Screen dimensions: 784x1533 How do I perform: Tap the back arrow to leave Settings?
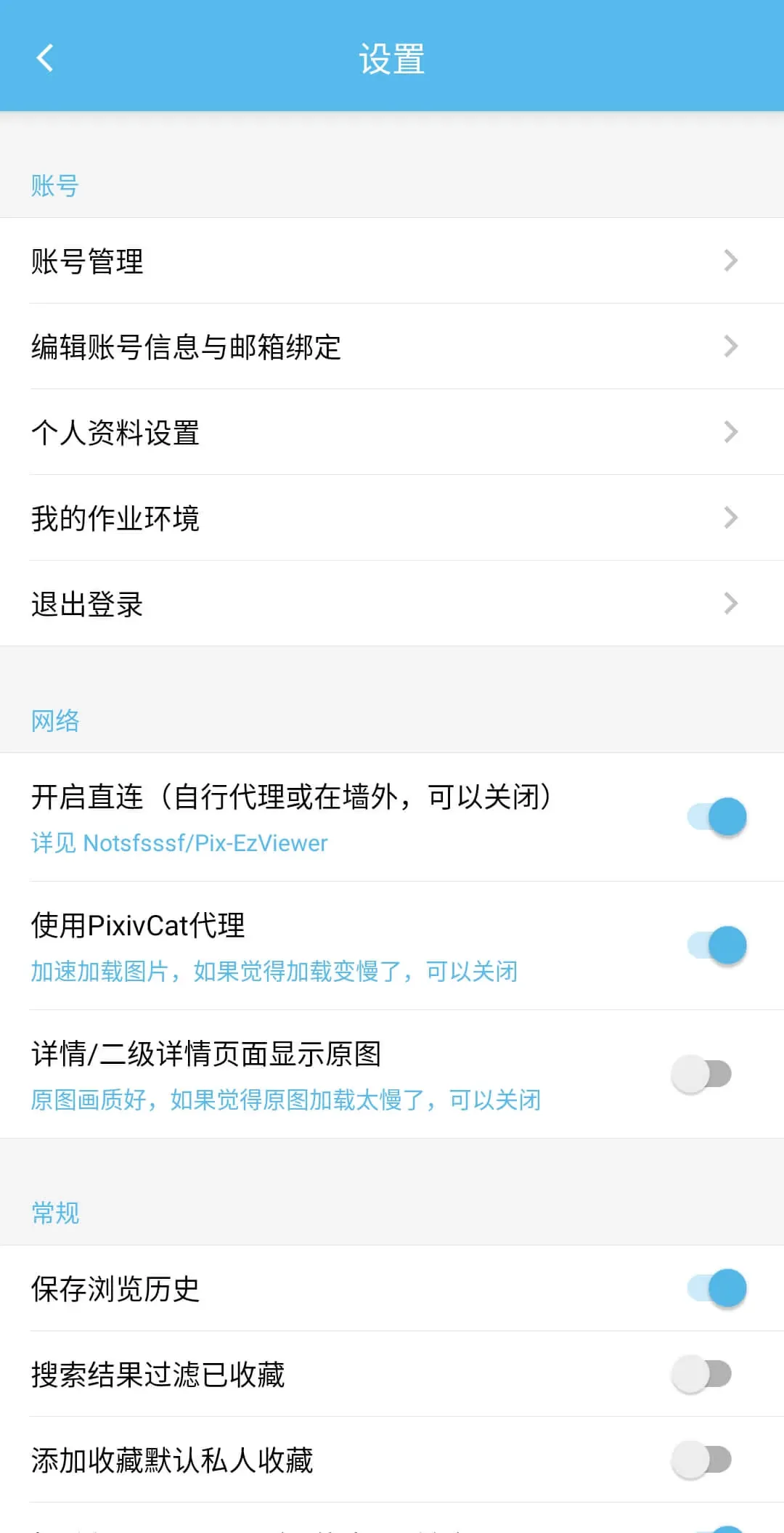point(44,58)
